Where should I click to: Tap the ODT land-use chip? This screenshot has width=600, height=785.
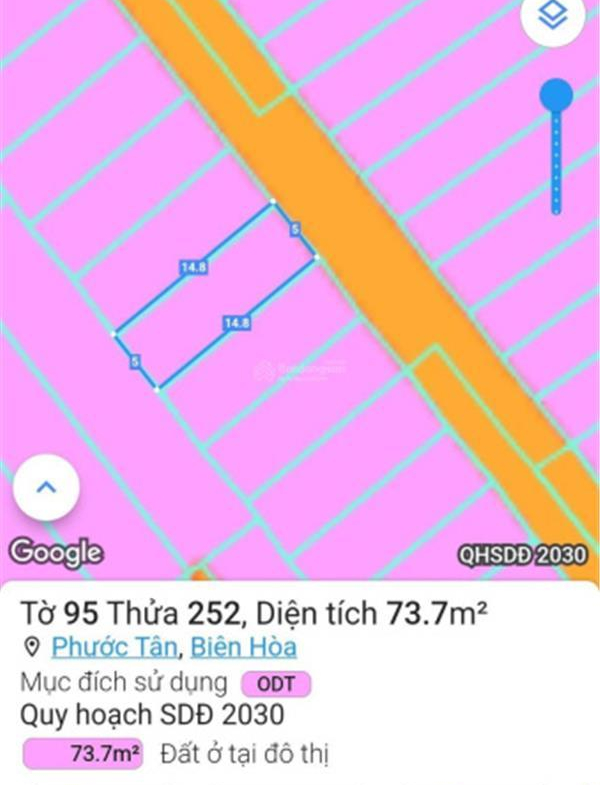click(275, 684)
